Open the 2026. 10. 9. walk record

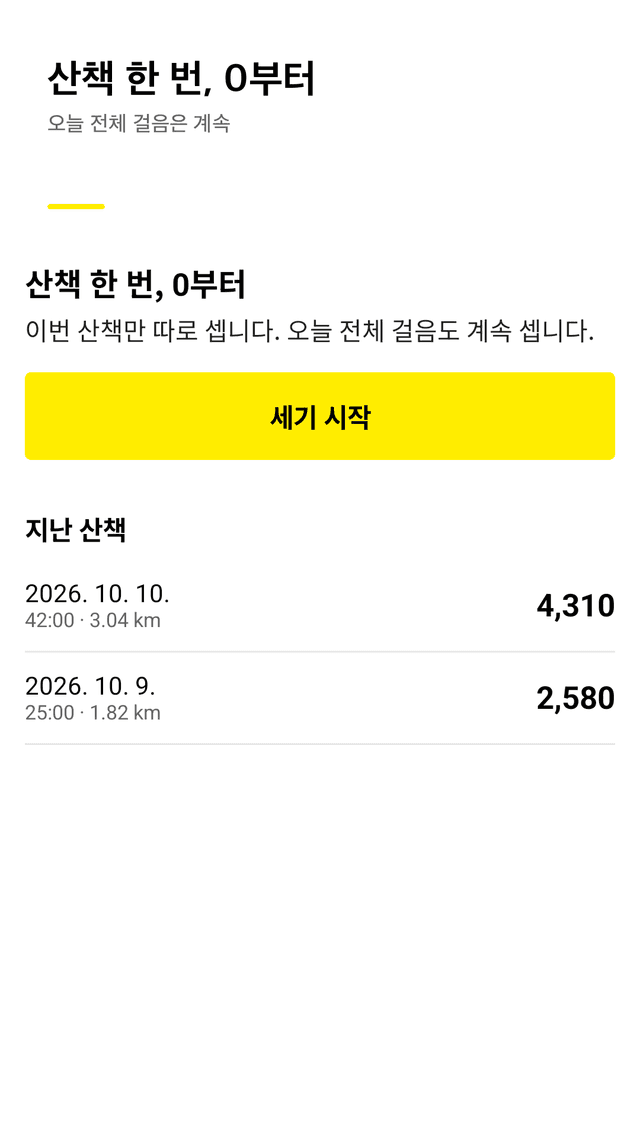(320, 698)
